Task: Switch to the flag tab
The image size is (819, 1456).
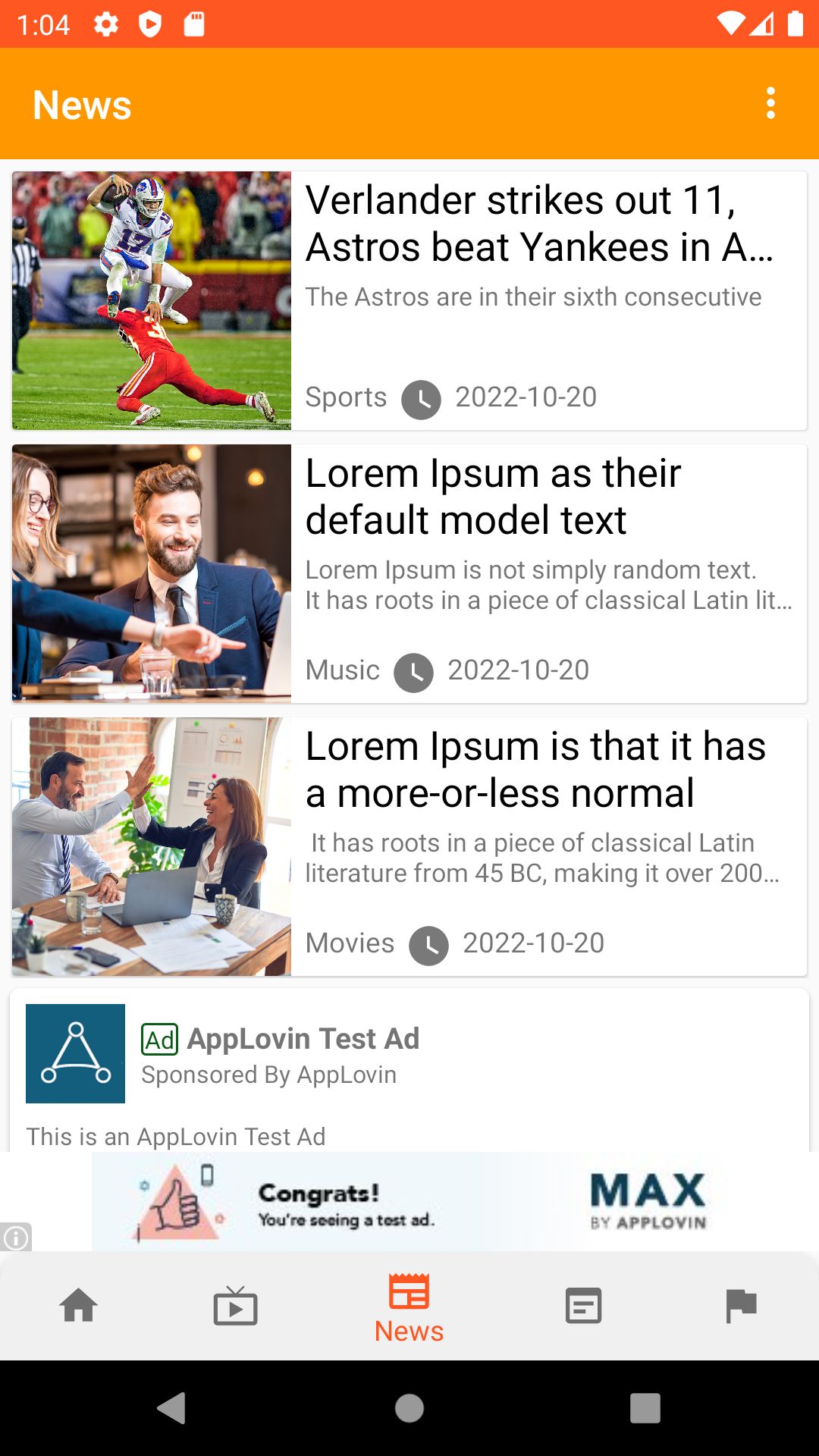Action: (740, 1306)
